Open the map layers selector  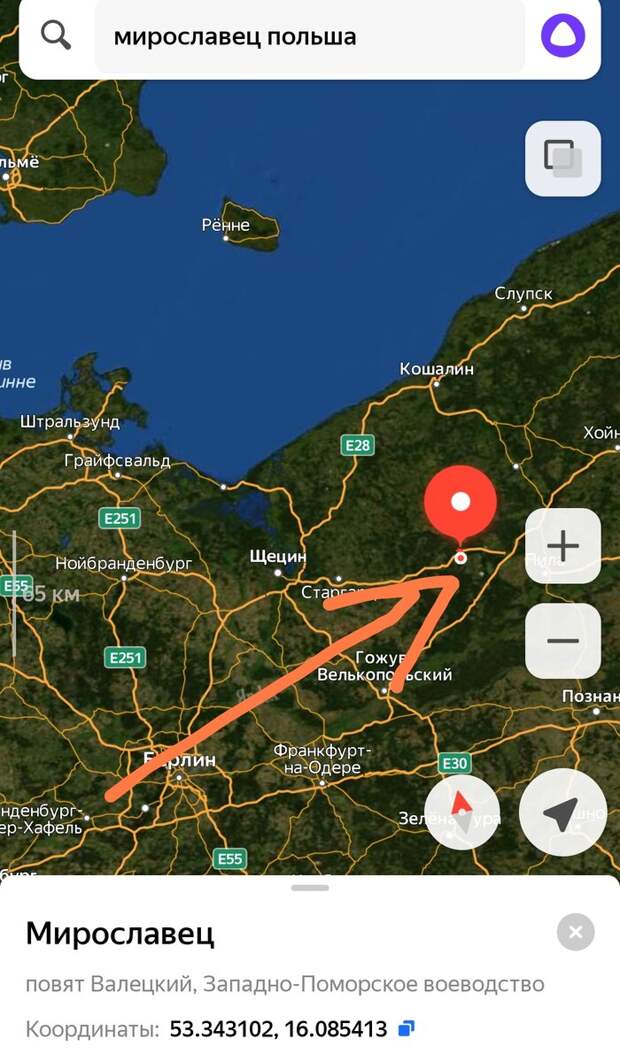562,158
